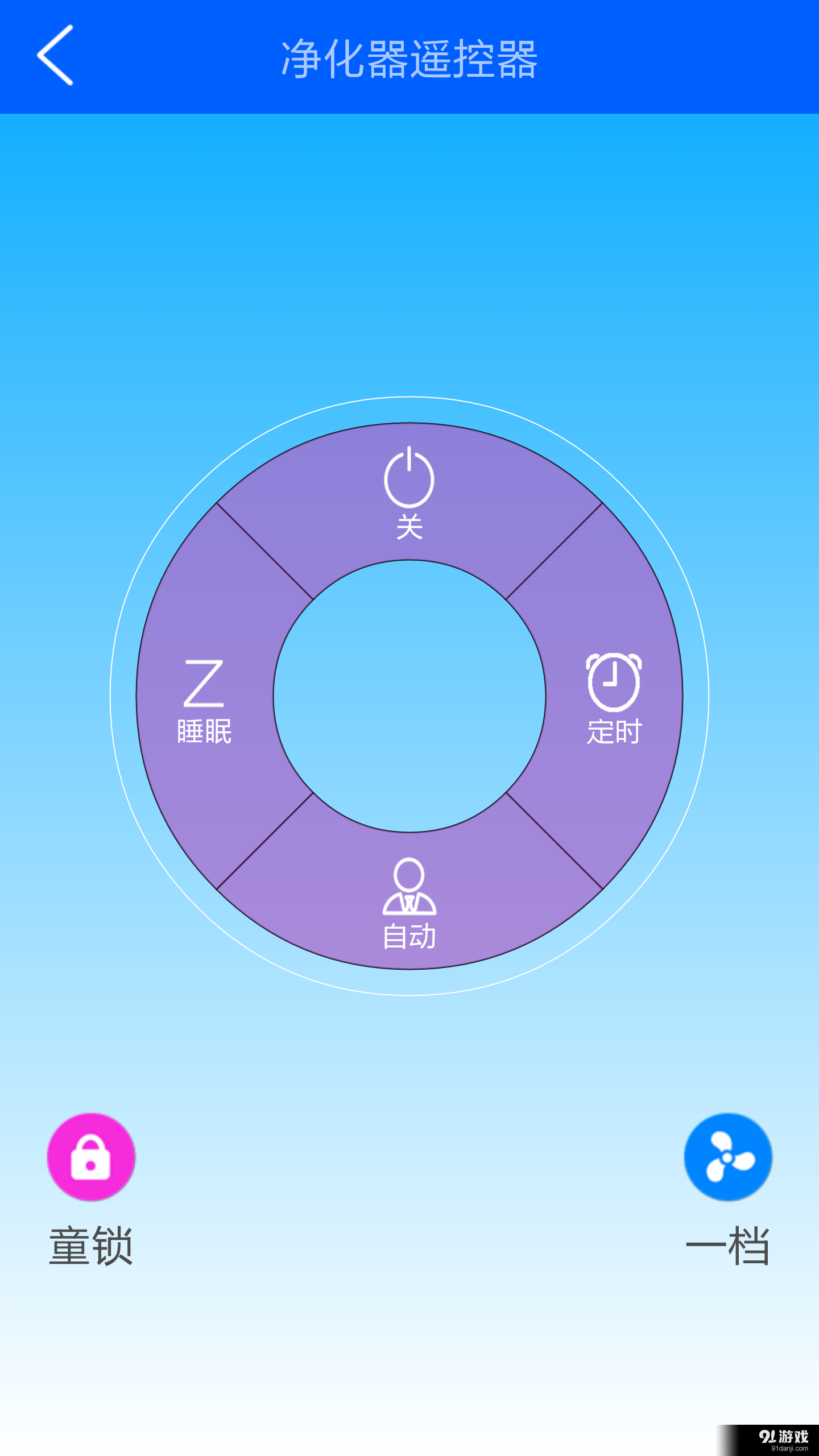Enable 睡眠 sleep mode
Image resolution: width=819 pixels, height=1456 pixels.
click(204, 700)
